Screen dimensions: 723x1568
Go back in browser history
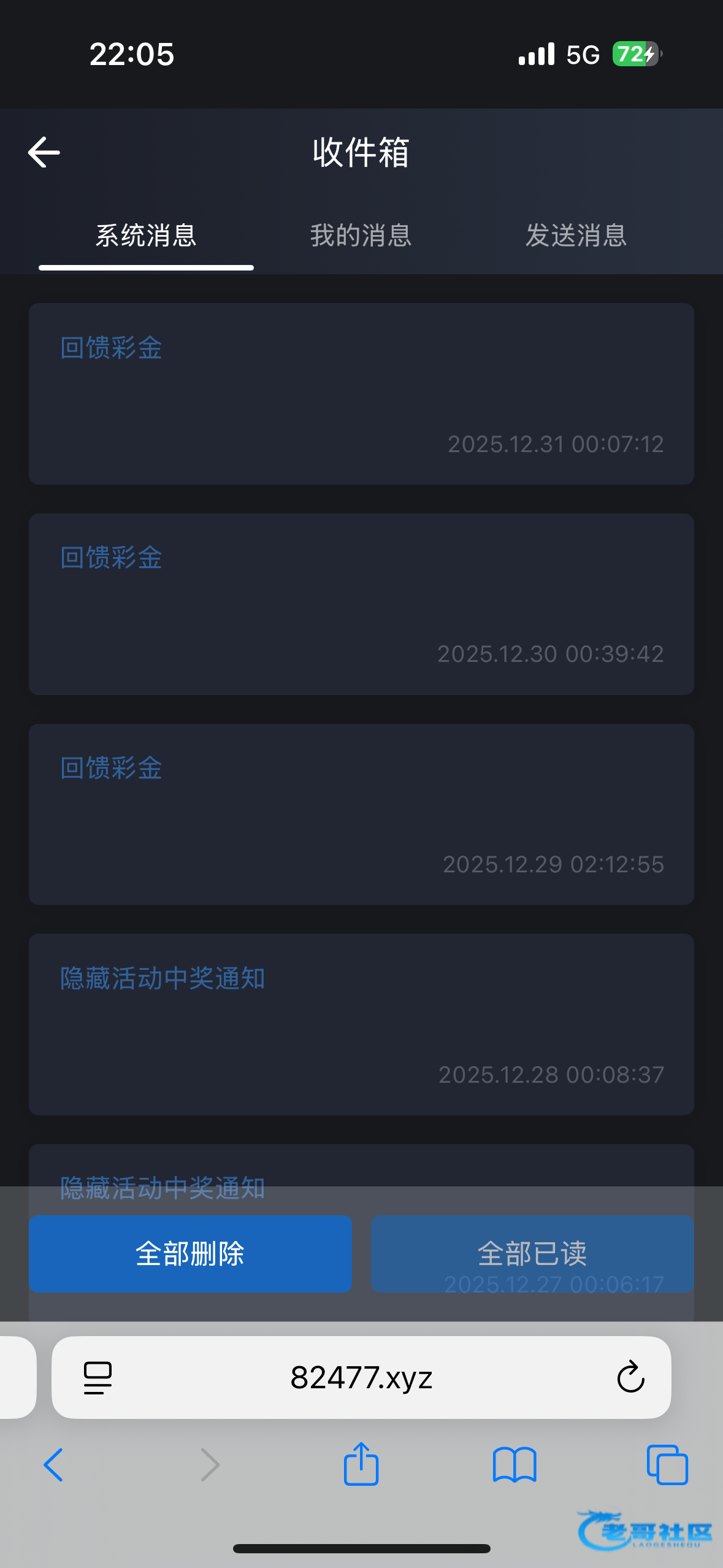(53, 1465)
